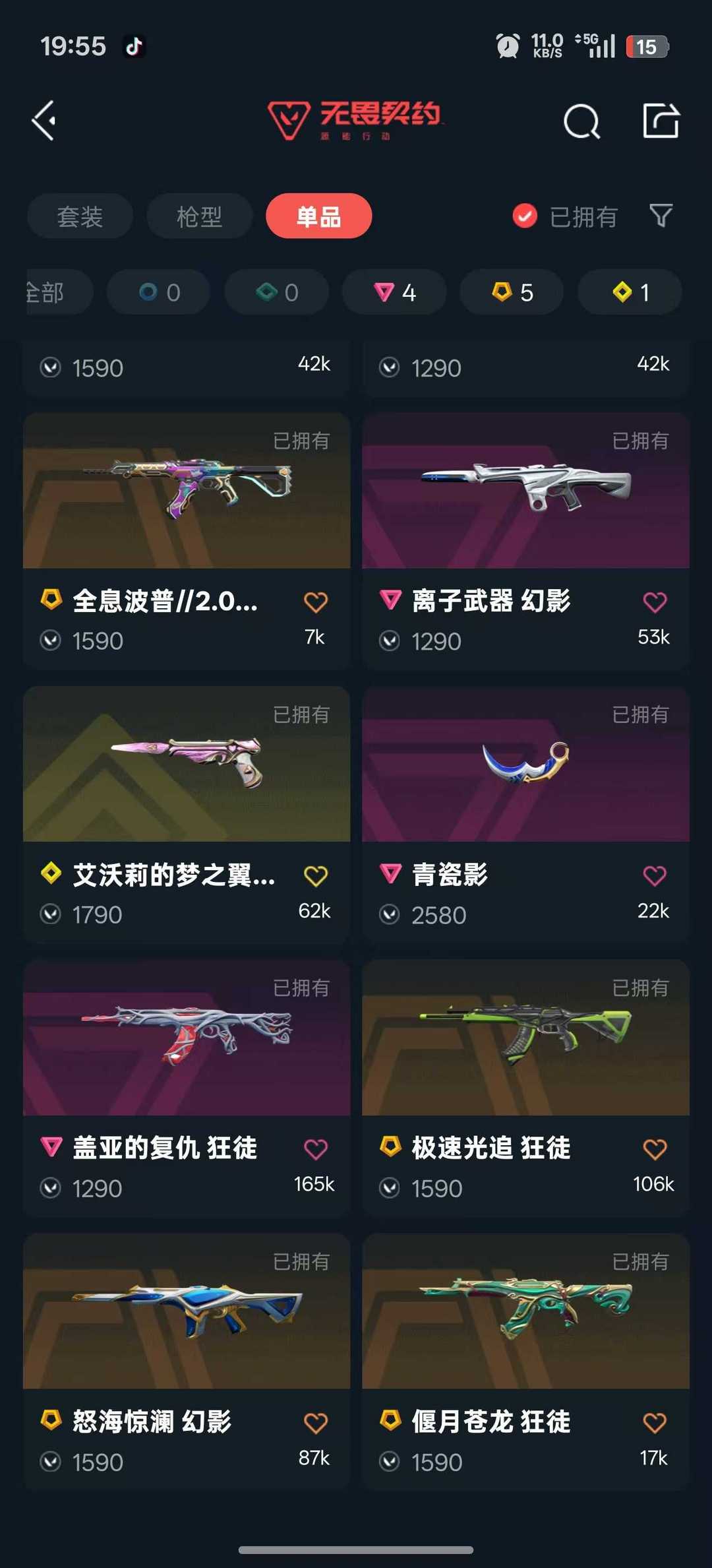Filter by pink triangle tier showing 4
The width and height of the screenshot is (712, 1568).
pos(394,292)
